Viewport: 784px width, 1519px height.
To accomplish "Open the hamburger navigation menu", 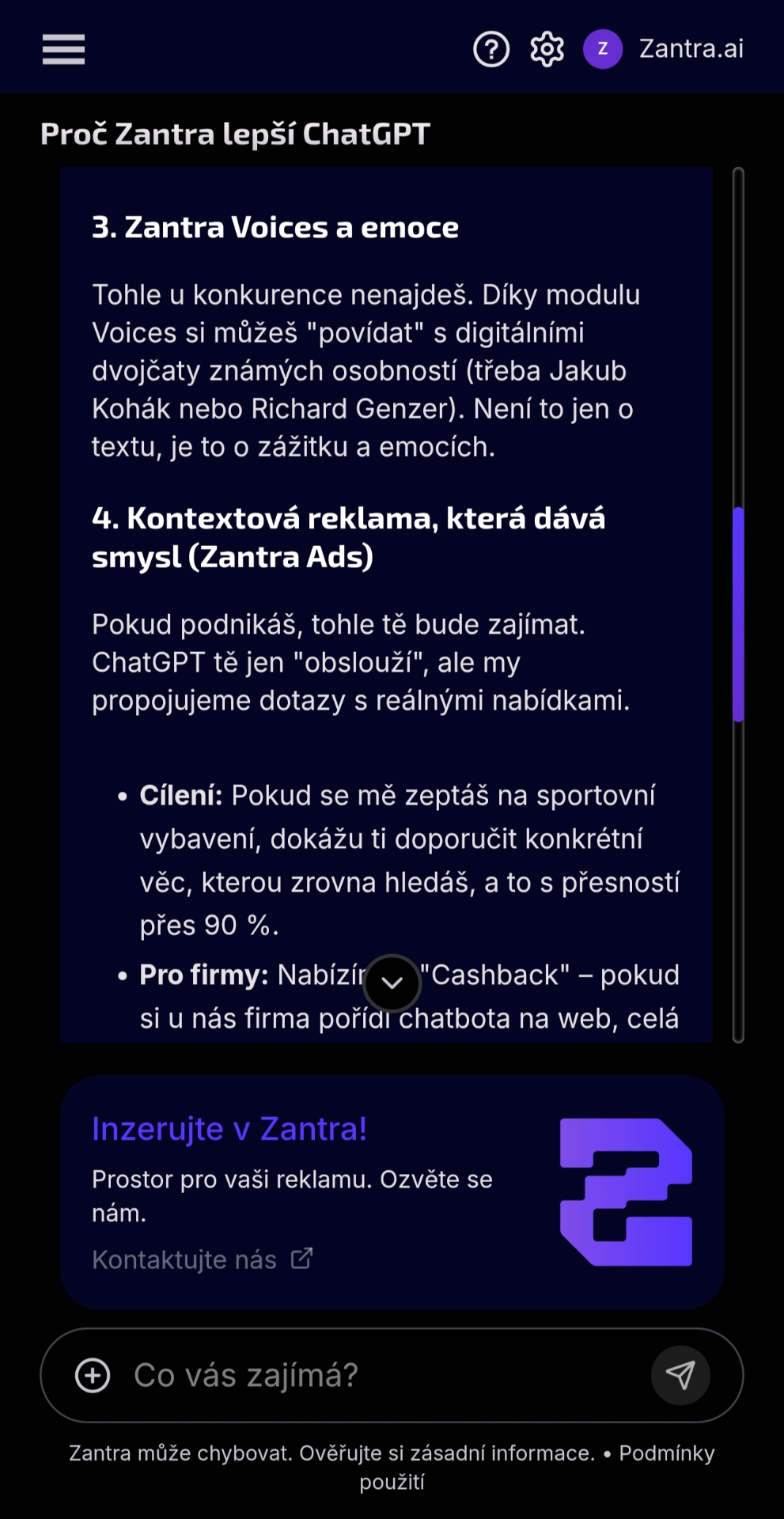I will [62, 49].
